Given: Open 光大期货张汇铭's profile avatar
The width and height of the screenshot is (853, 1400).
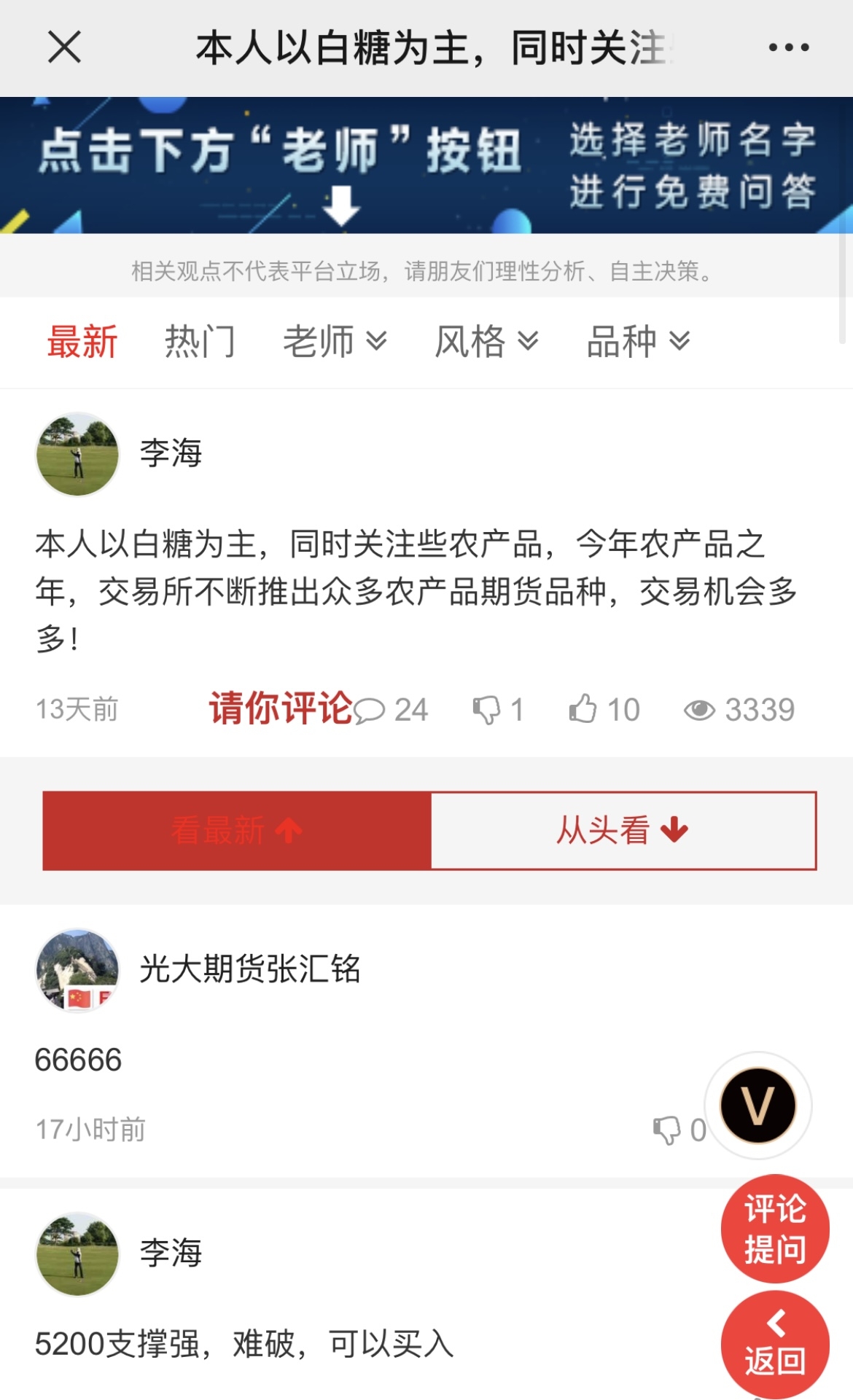Looking at the screenshot, I should tap(77, 970).
